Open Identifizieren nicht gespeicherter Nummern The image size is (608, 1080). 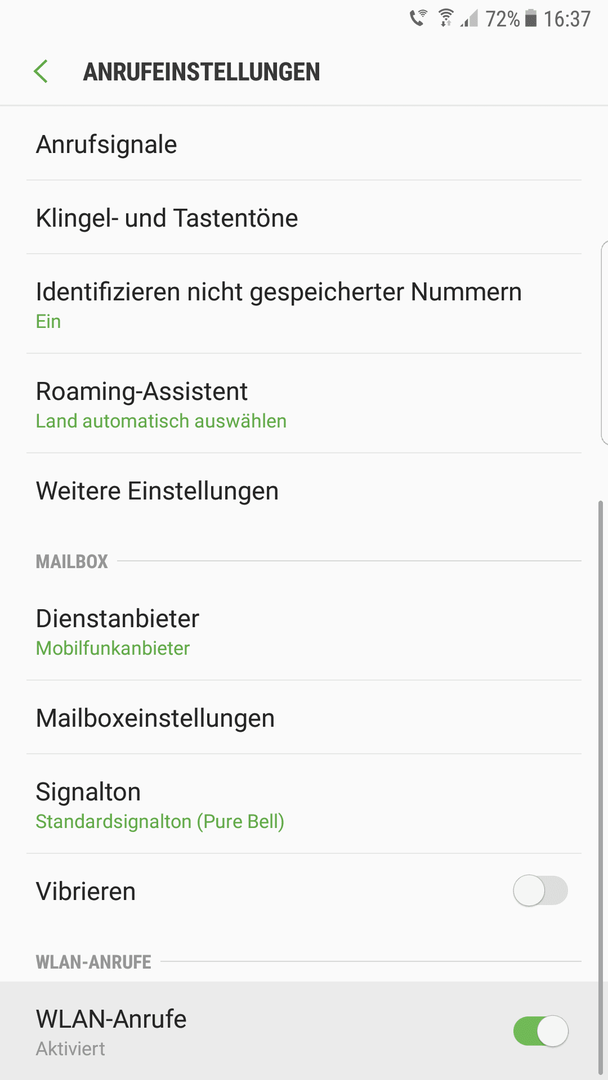[304, 304]
